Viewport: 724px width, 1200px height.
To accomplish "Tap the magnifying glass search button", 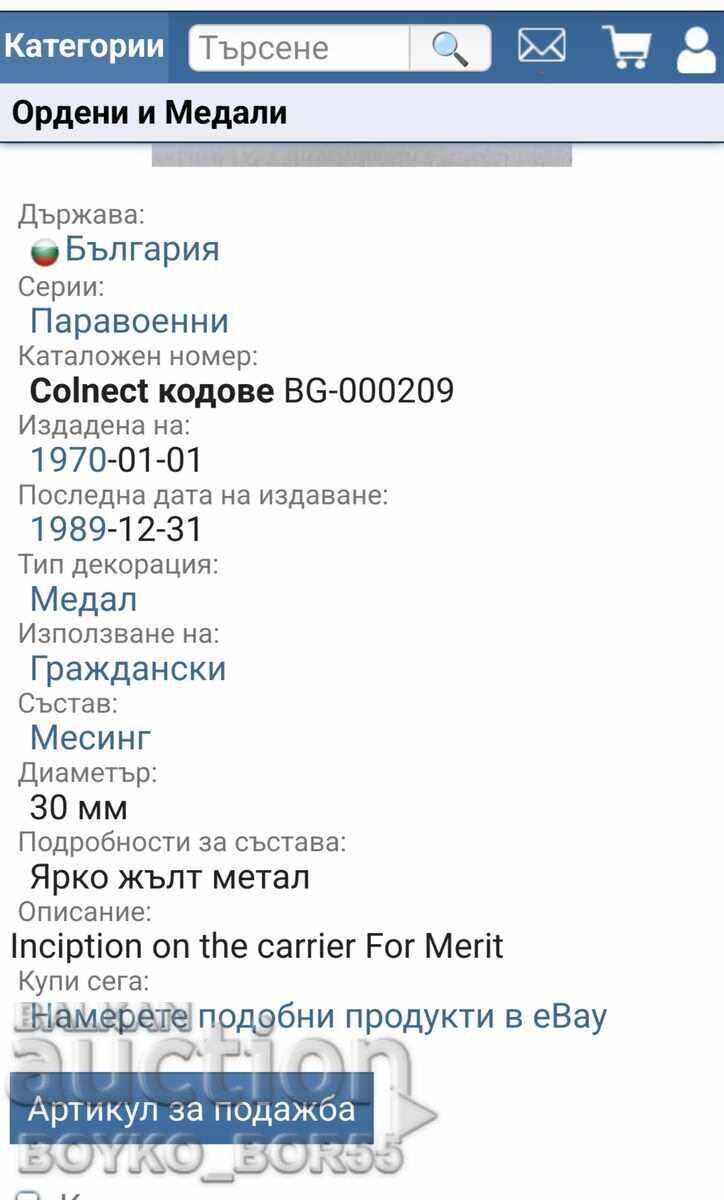I will coord(450,48).
